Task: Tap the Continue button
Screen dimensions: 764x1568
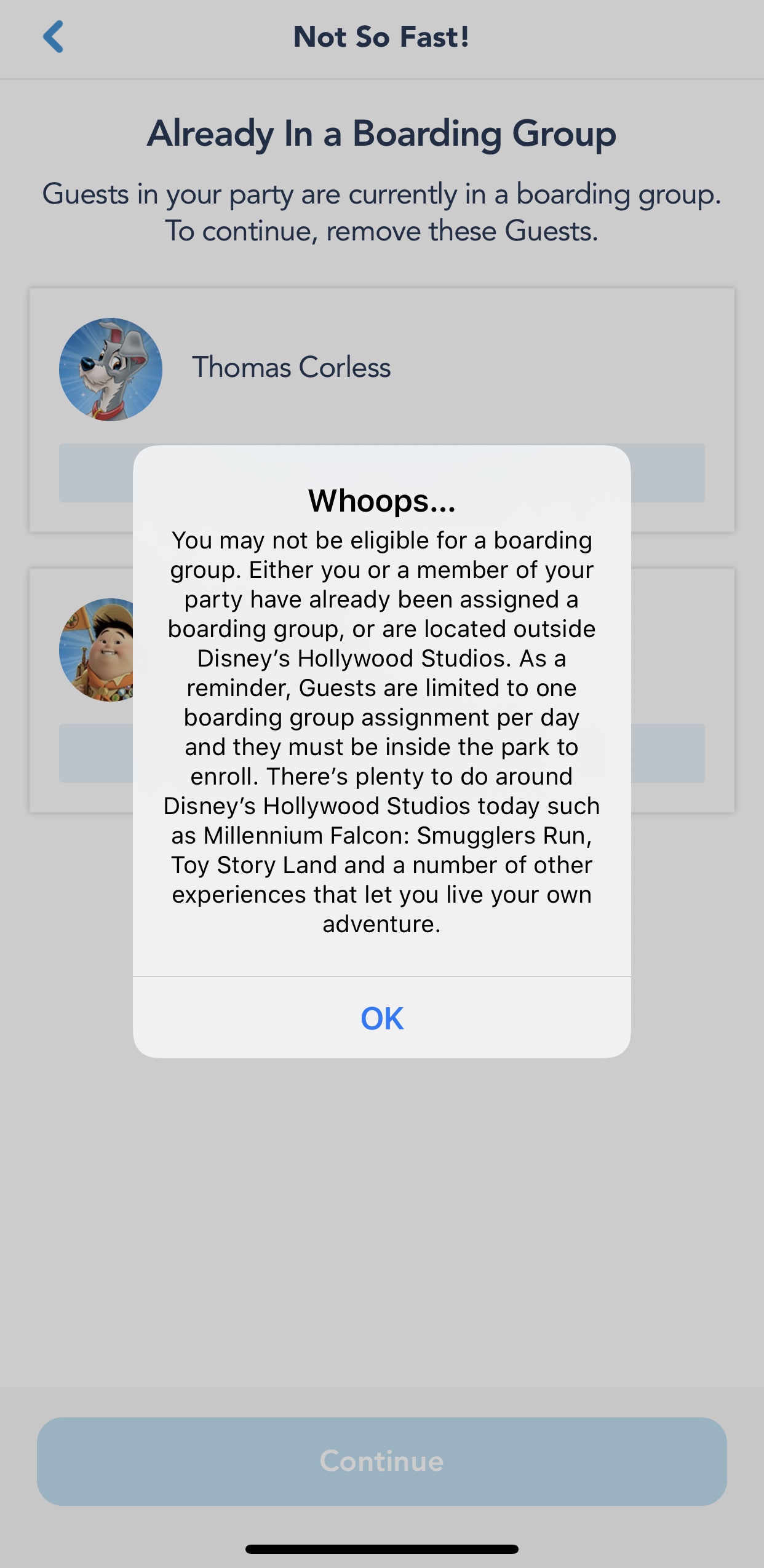Action: click(x=381, y=1461)
